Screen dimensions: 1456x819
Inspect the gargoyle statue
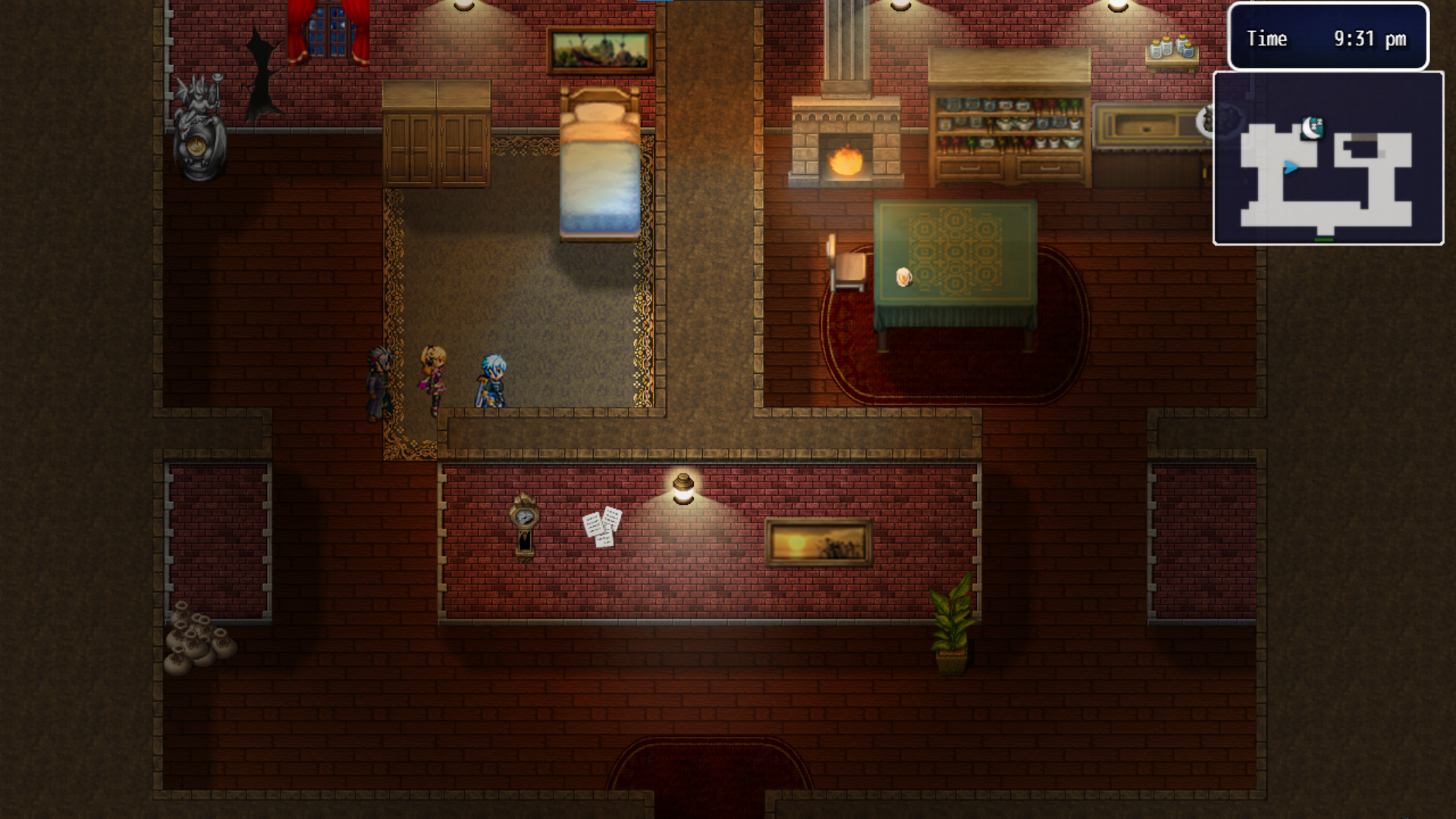pos(199,127)
